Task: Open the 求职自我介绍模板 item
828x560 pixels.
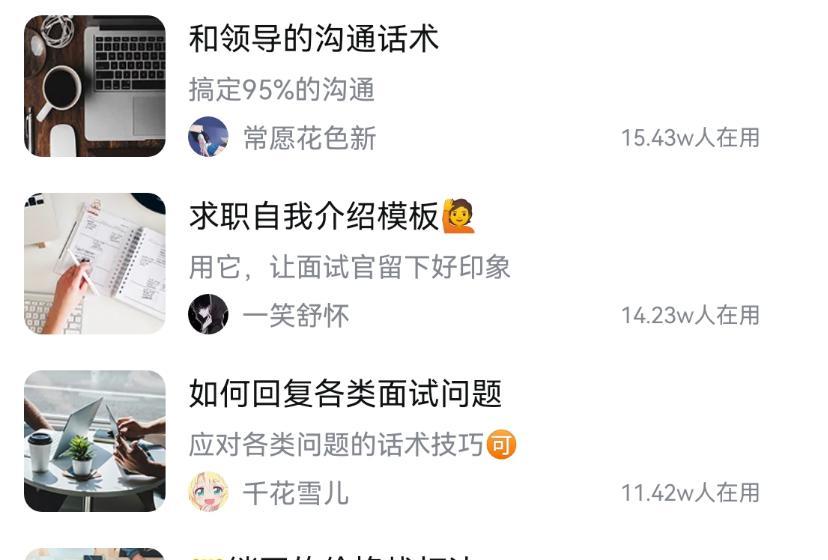Action: [x=314, y=216]
